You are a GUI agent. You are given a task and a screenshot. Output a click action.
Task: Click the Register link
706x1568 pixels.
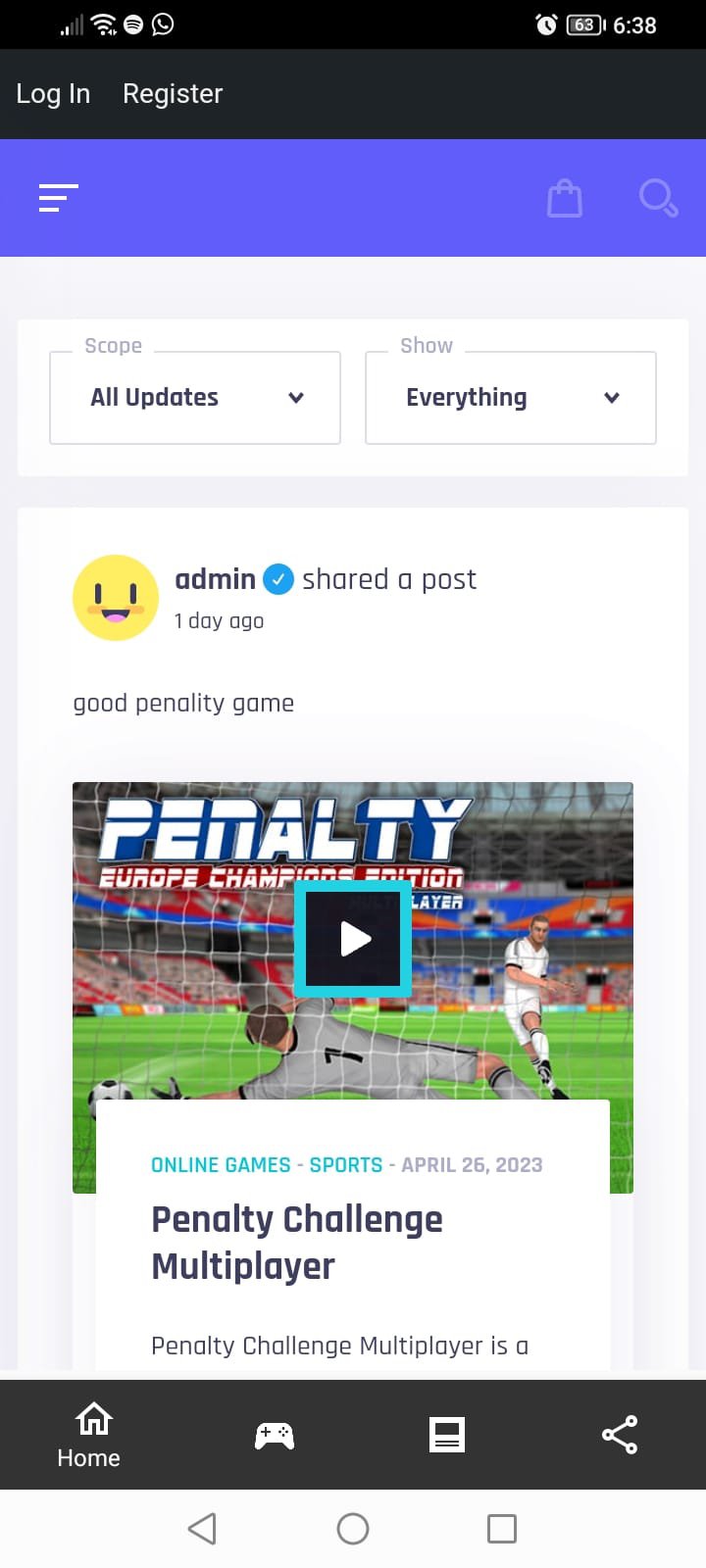173,93
